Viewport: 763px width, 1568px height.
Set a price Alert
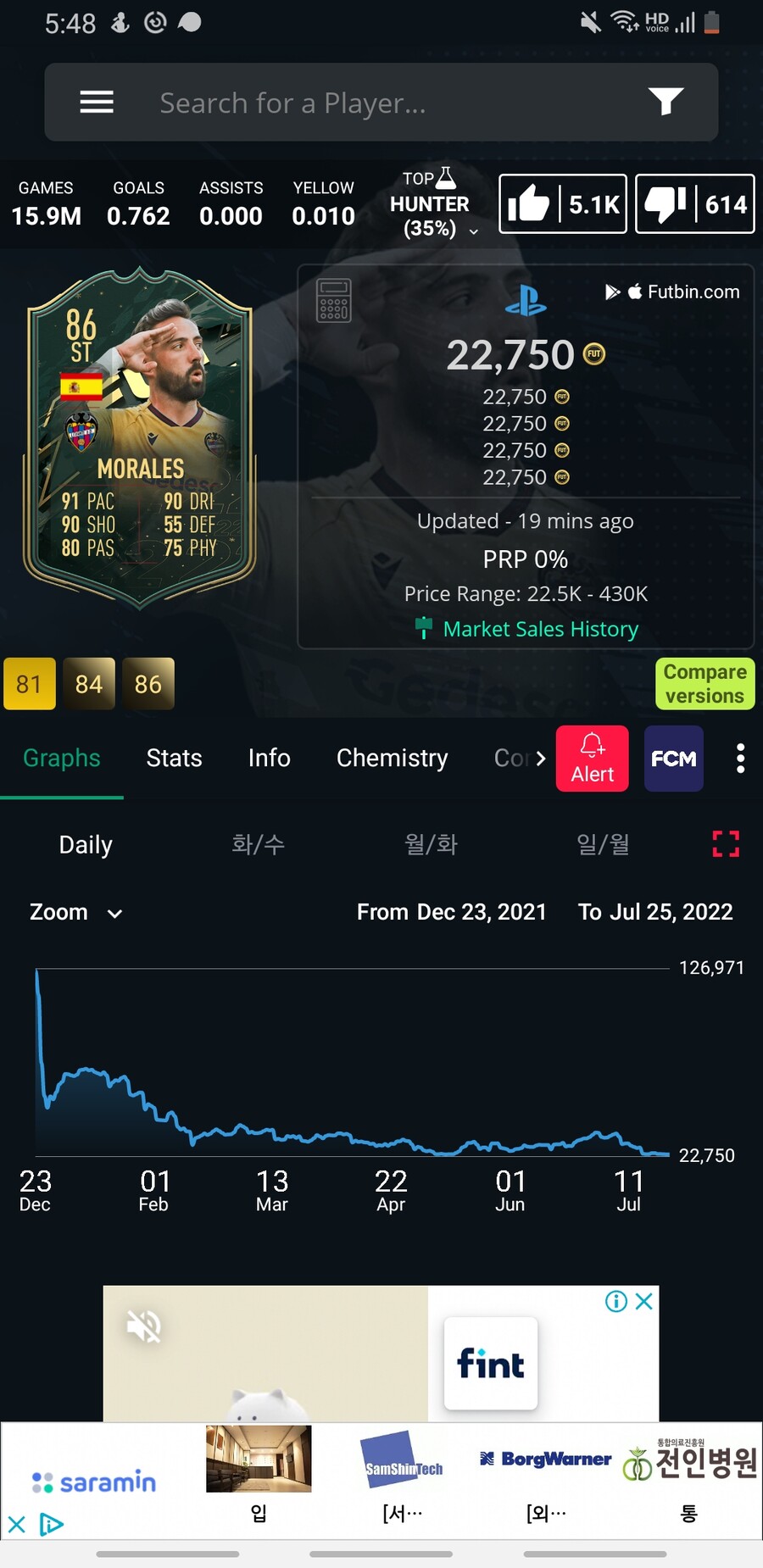(592, 759)
